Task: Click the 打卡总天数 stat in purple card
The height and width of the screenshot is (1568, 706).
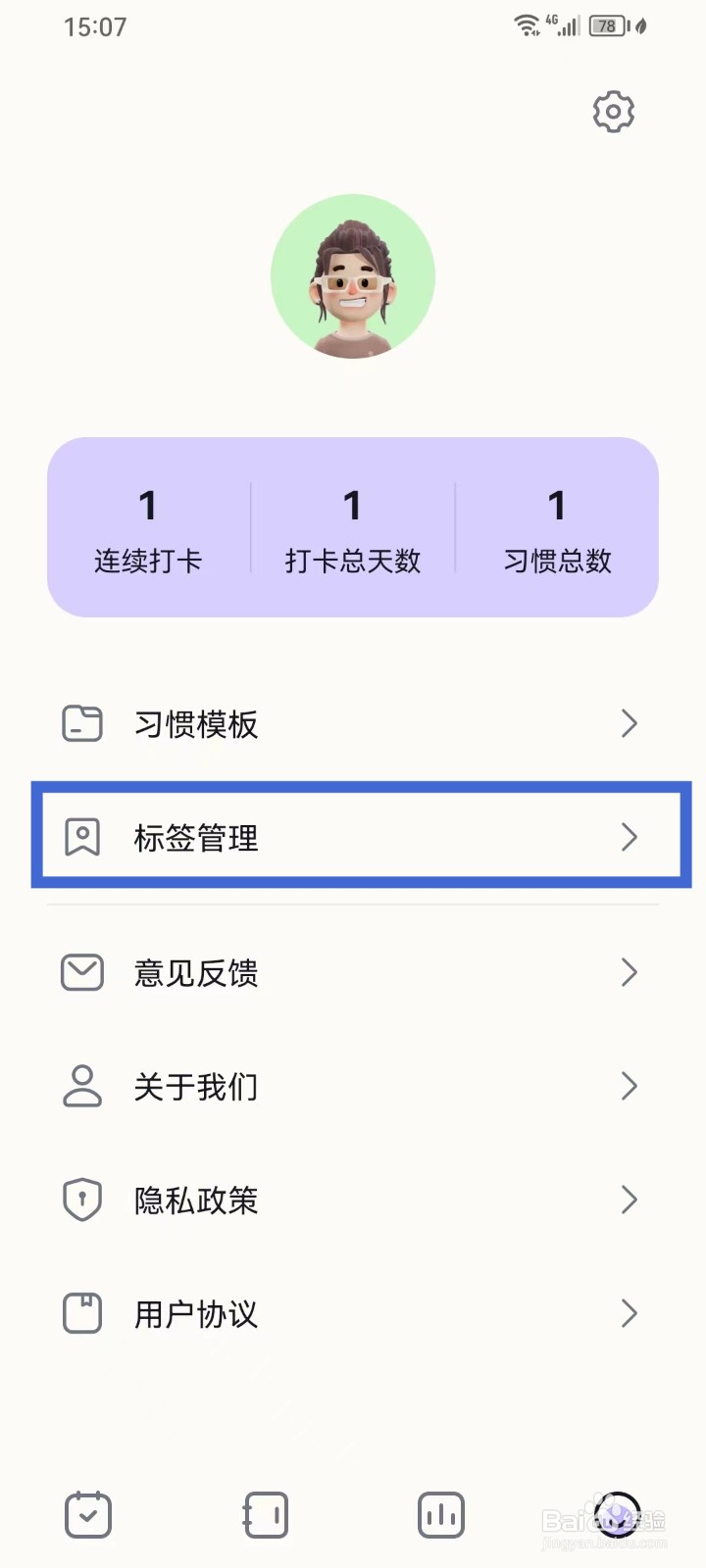Action: coord(353,529)
